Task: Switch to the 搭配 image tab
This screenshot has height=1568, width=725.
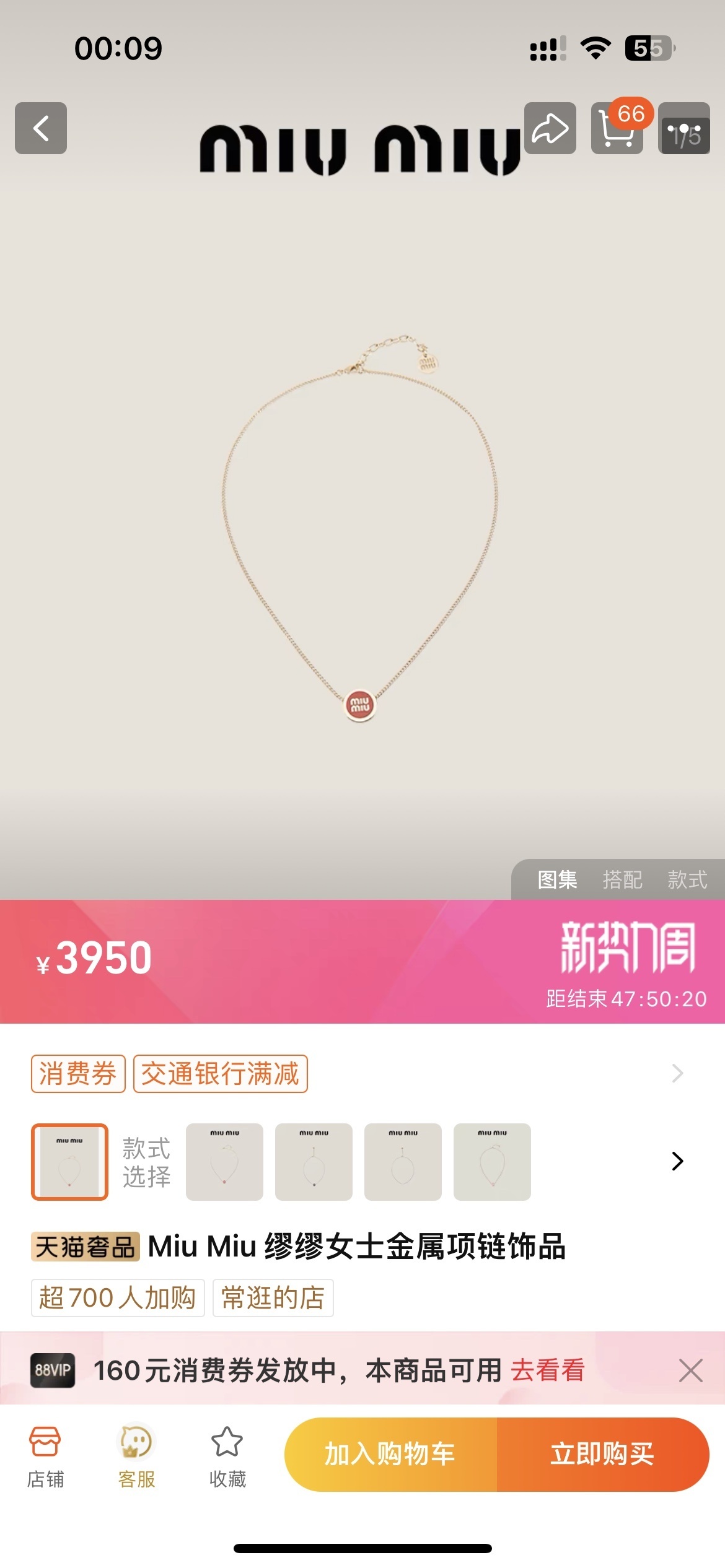Action: coord(622,879)
